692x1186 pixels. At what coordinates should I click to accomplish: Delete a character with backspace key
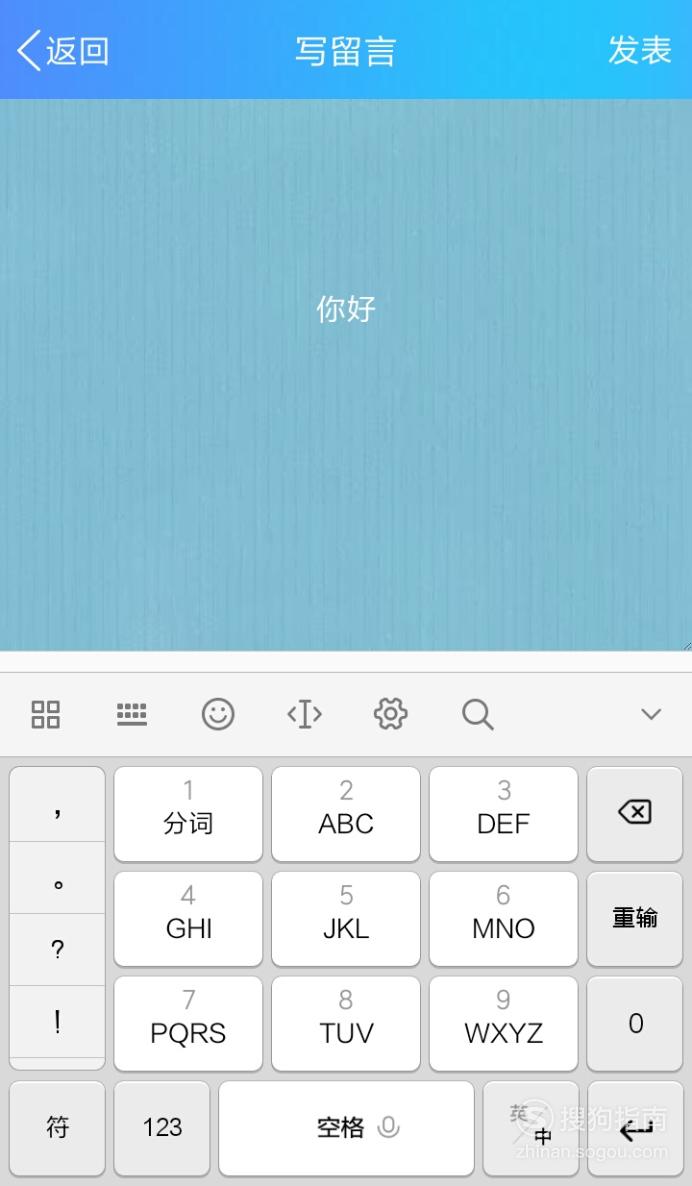click(635, 814)
